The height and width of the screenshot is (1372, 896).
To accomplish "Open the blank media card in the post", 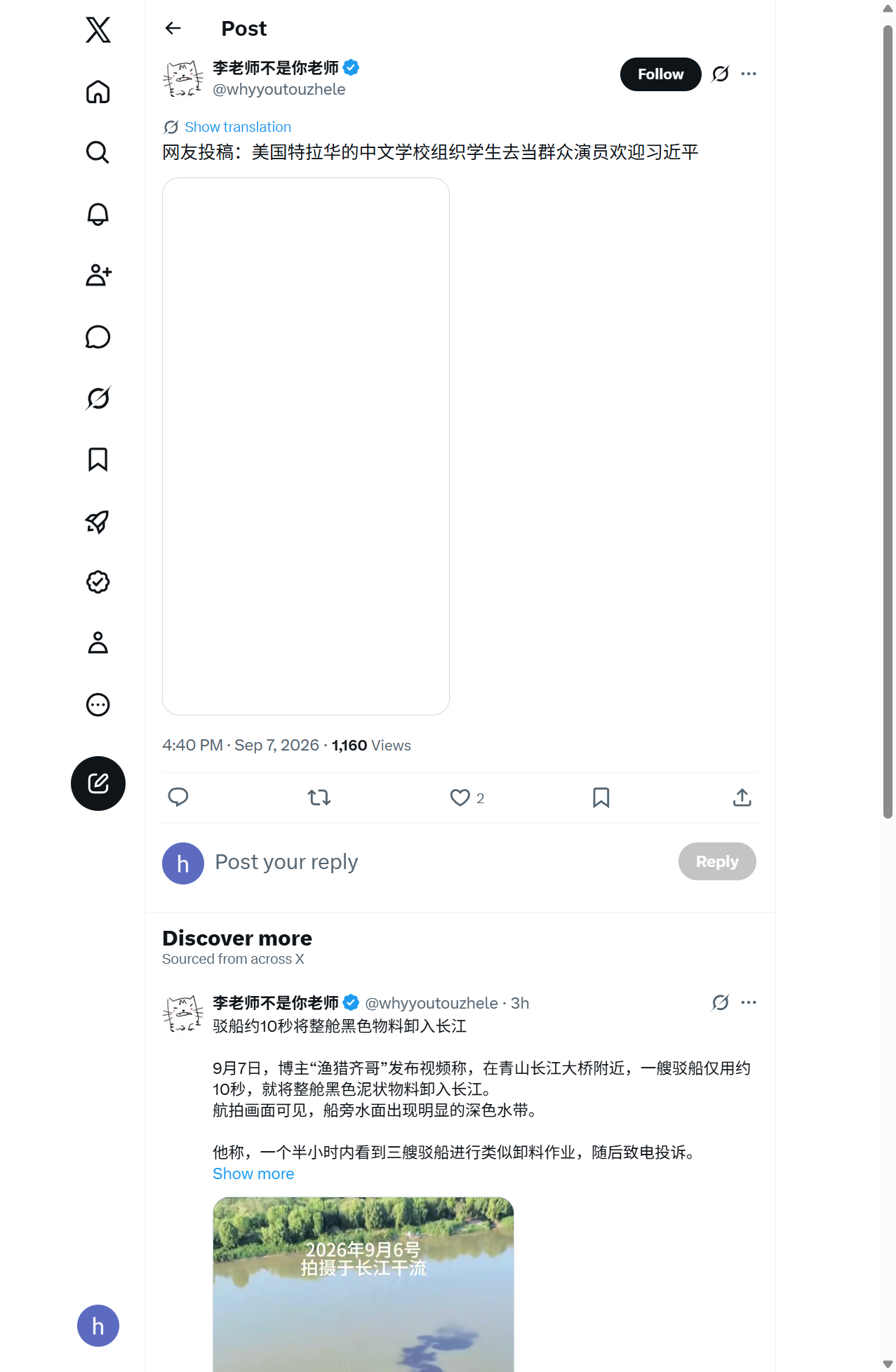I will click(306, 446).
